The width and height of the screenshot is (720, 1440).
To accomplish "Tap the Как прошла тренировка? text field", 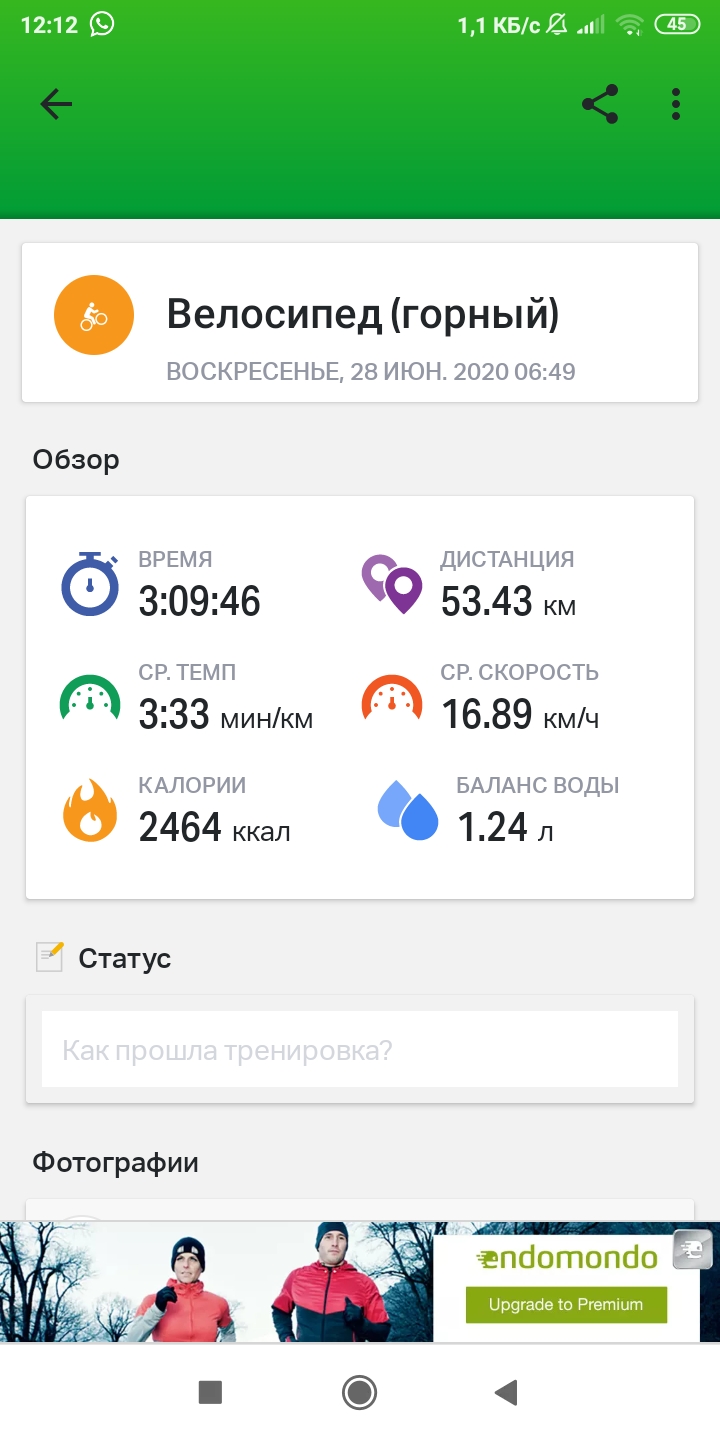I will pos(360,1049).
